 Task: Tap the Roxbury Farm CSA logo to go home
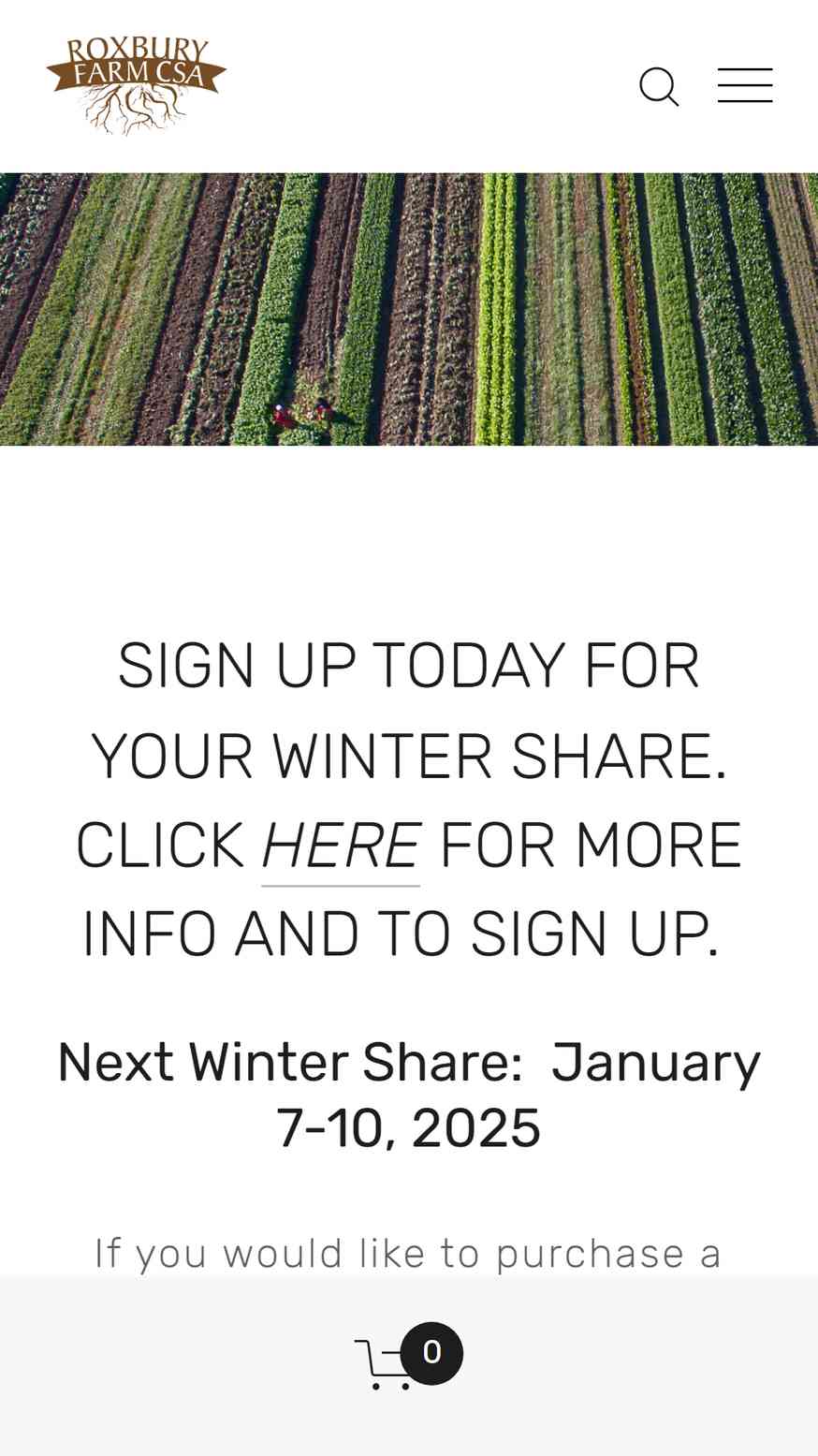pyautogui.click(x=137, y=86)
